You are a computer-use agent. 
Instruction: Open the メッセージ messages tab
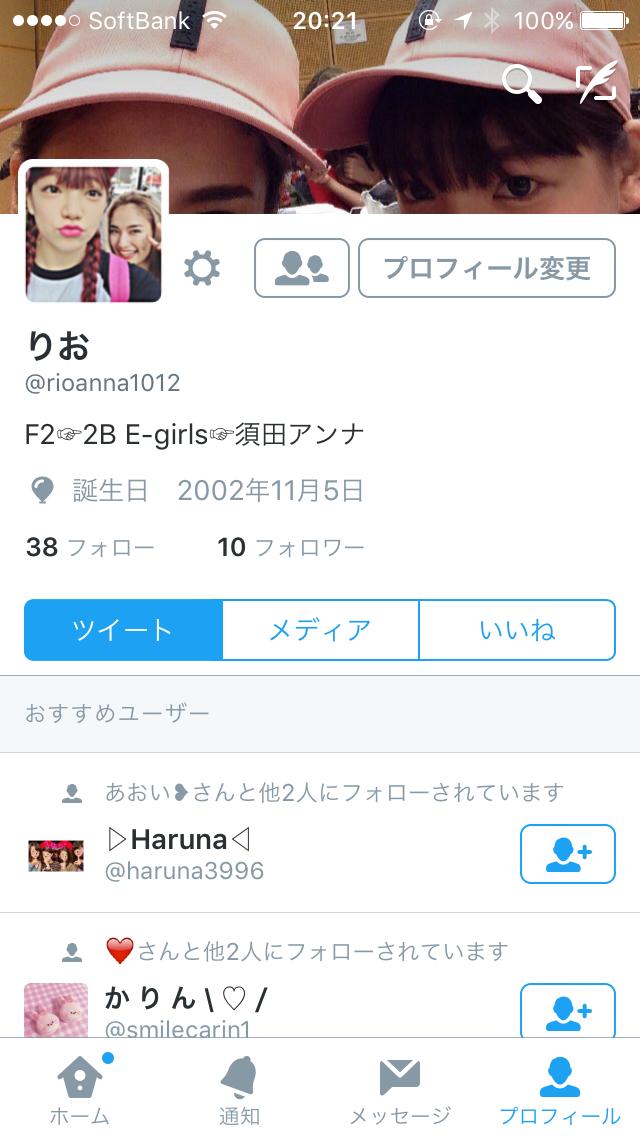399,1088
